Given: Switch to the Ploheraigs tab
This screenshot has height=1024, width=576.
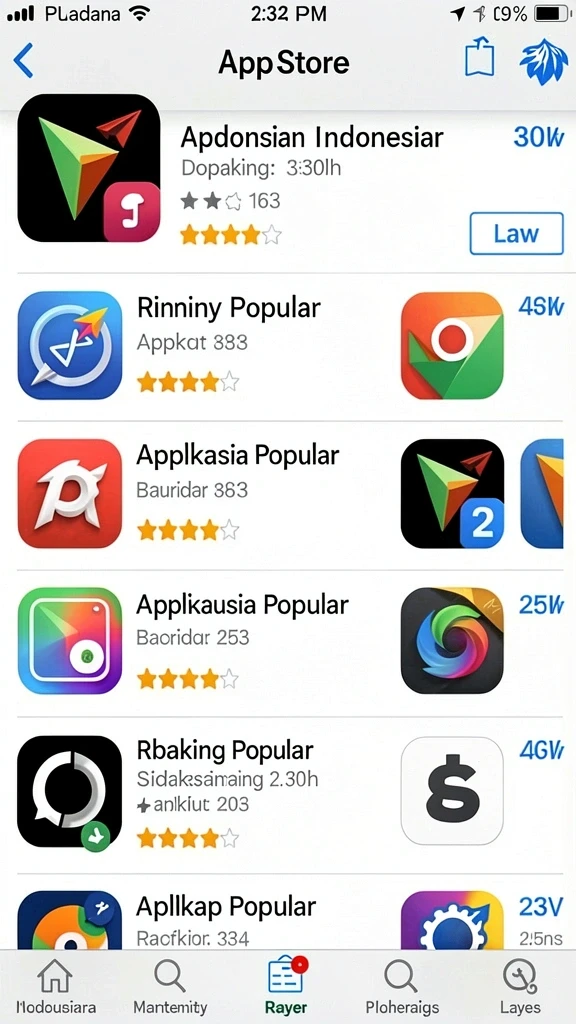Looking at the screenshot, I should (x=402, y=987).
